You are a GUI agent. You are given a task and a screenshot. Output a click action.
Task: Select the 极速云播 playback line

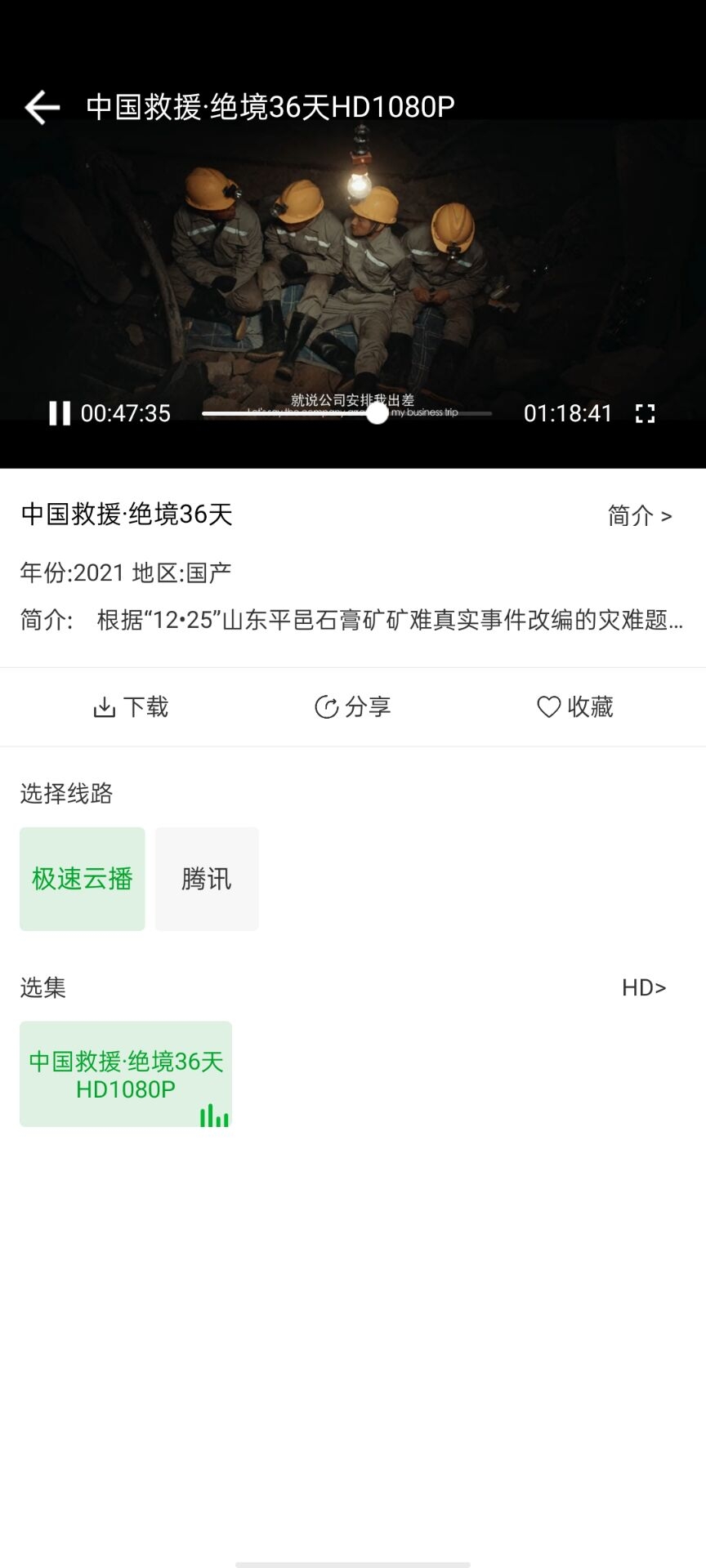pos(83,880)
